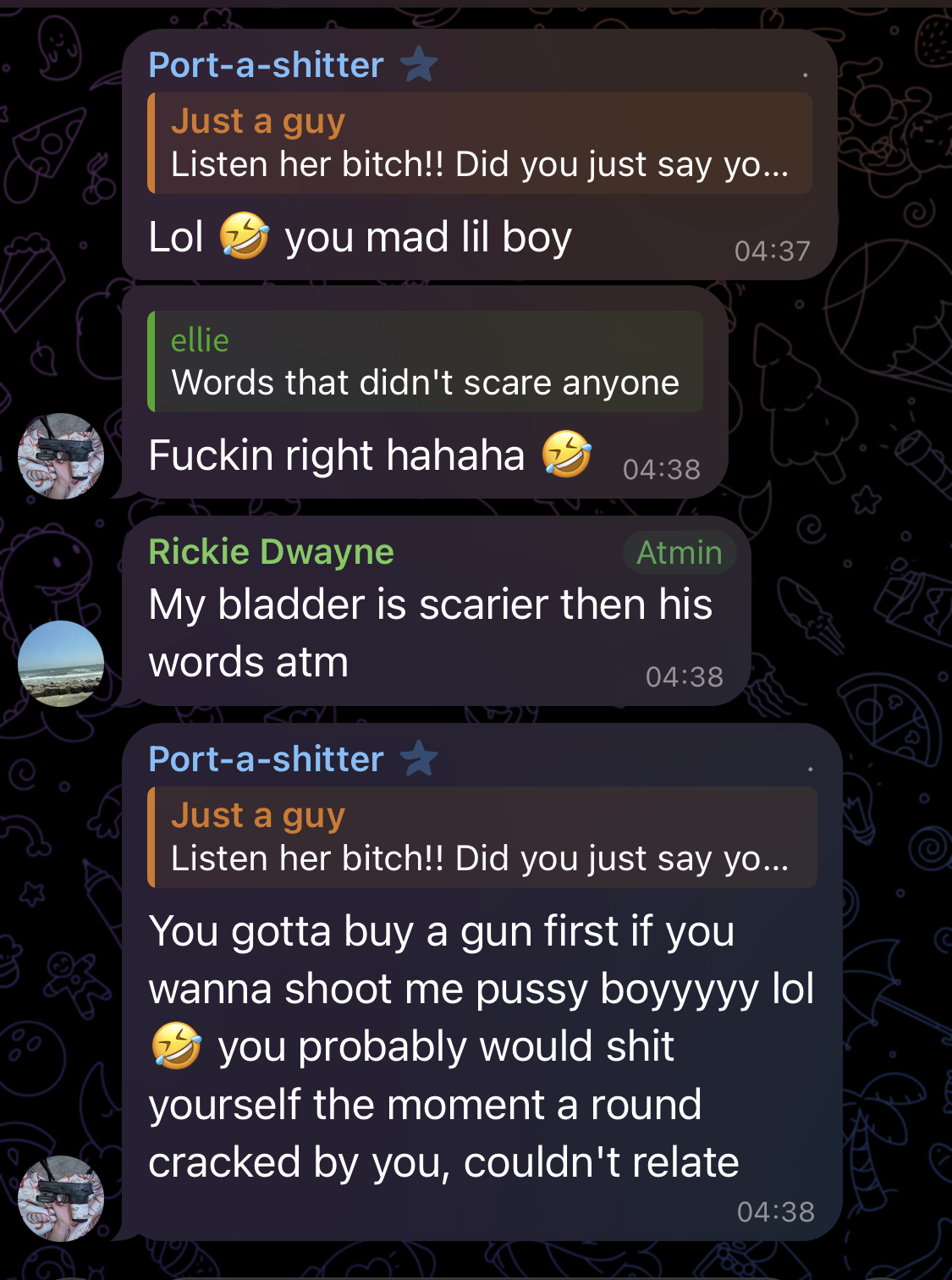
Task: Open the avatar beside the 04:38 gun message
Action: [x=61, y=1199]
